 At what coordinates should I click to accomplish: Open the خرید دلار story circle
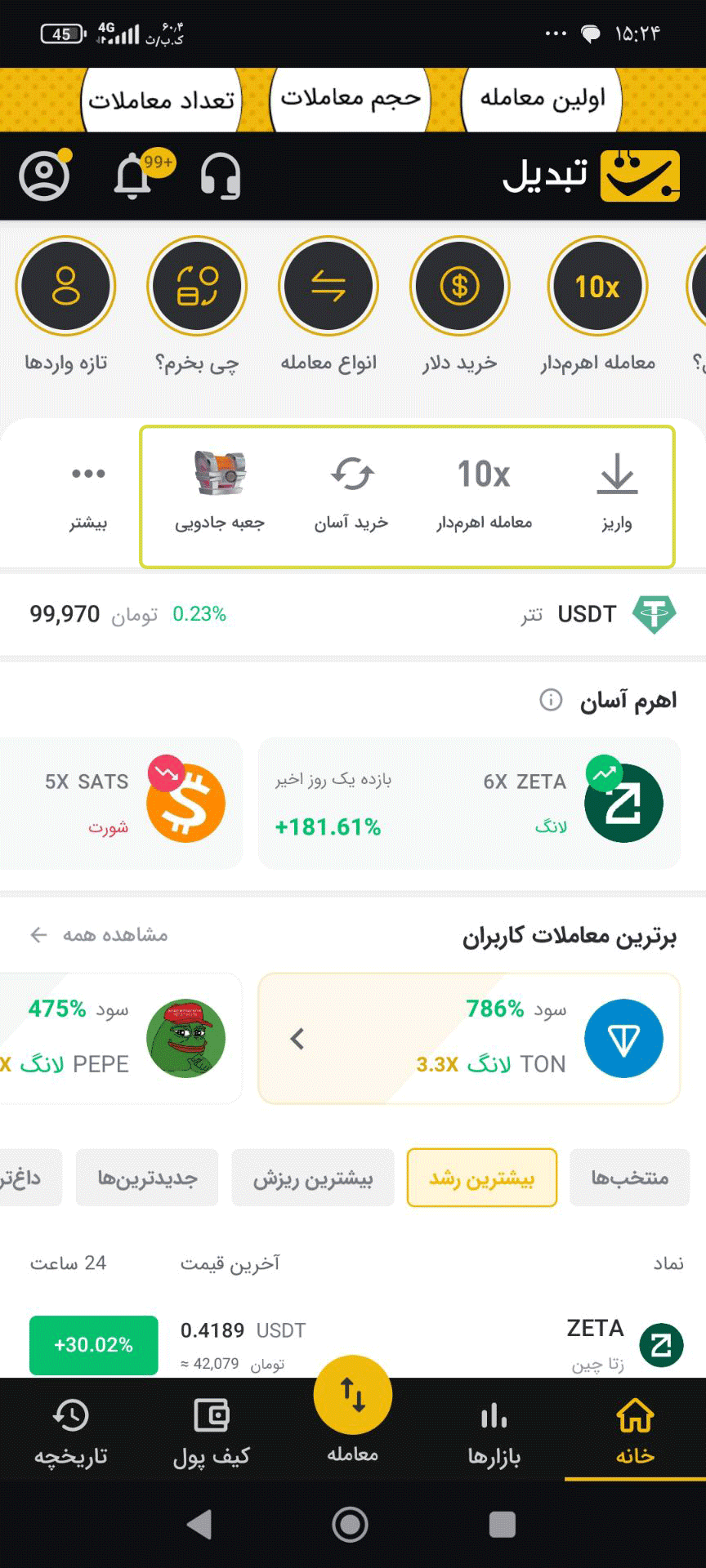coord(460,287)
